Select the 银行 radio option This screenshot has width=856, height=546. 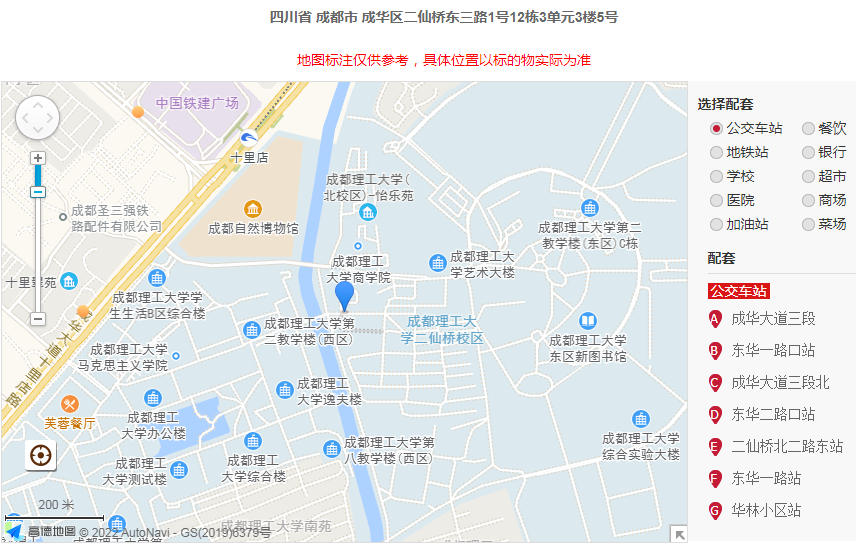(808, 152)
